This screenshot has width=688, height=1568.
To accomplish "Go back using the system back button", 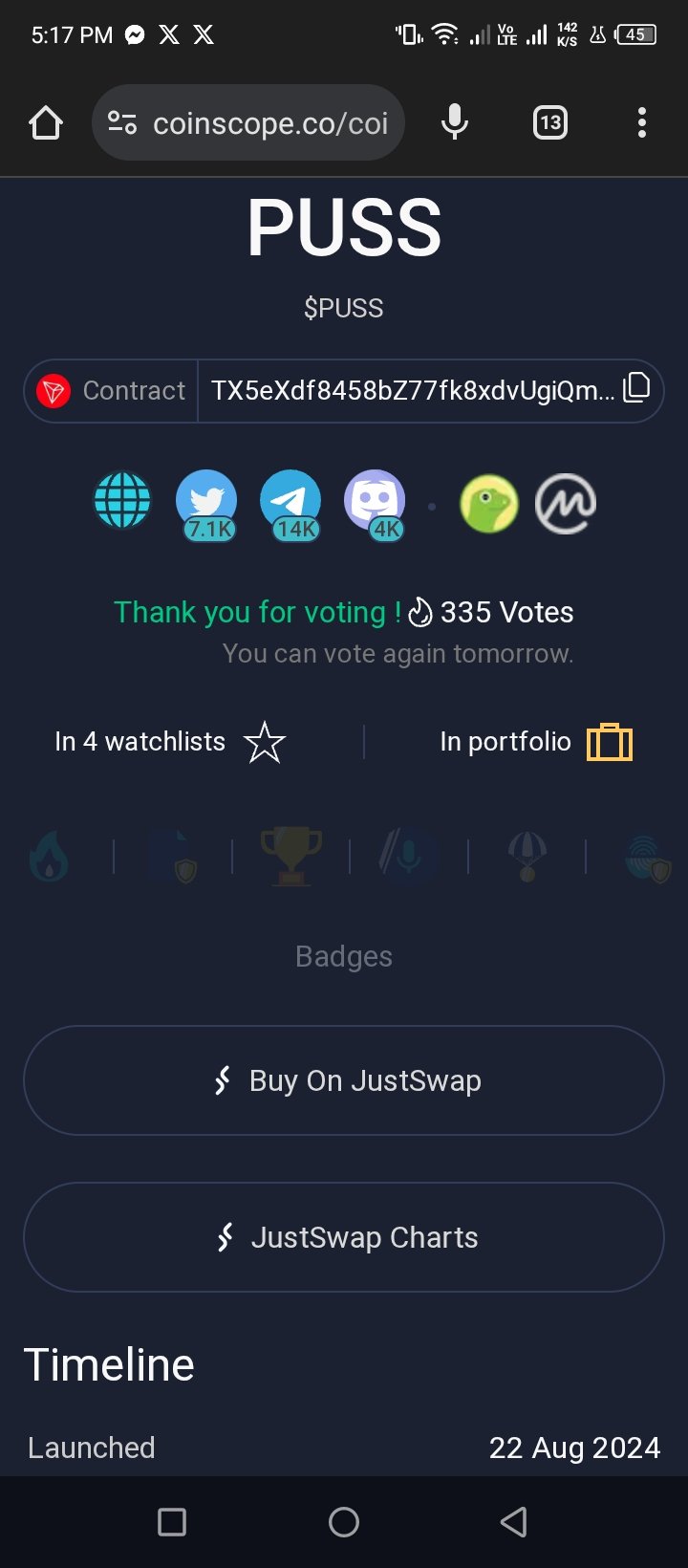I will [x=514, y=1522].
